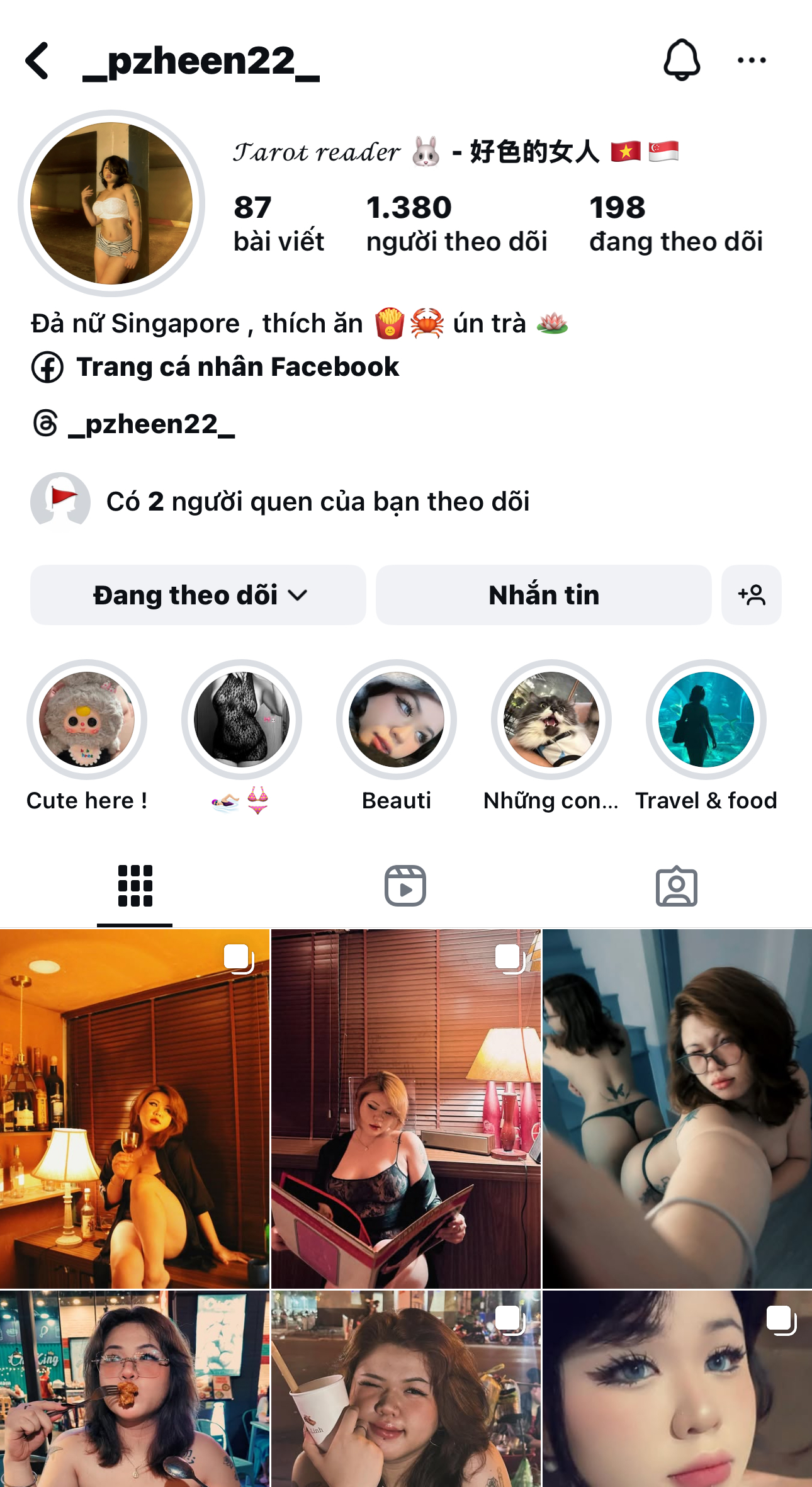Go back from this profile
Screen dimensions: 812x1487
pos(38,61)
